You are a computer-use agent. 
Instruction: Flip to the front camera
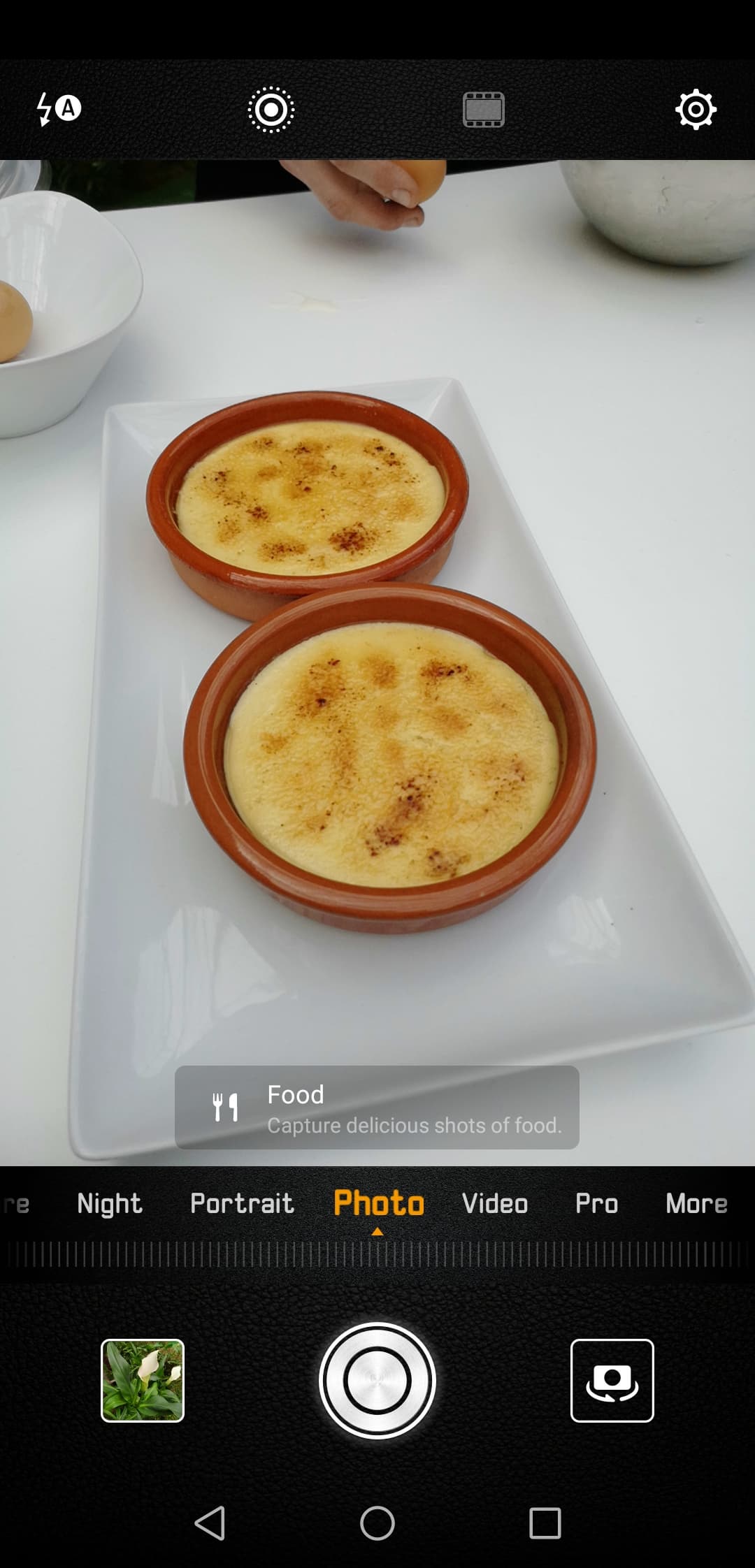[x=612, y=1381]
